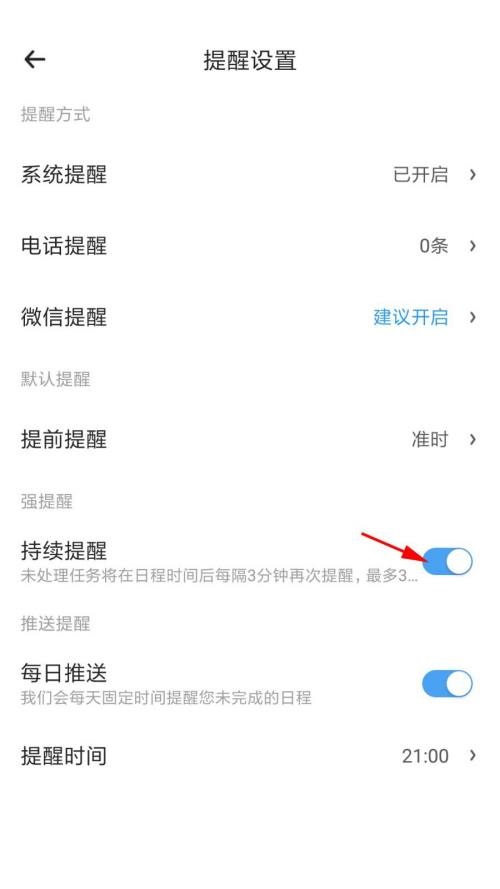Go back using the top-left arrow
The height and width of the screenshot is (889, 500).
coord(35,60)
